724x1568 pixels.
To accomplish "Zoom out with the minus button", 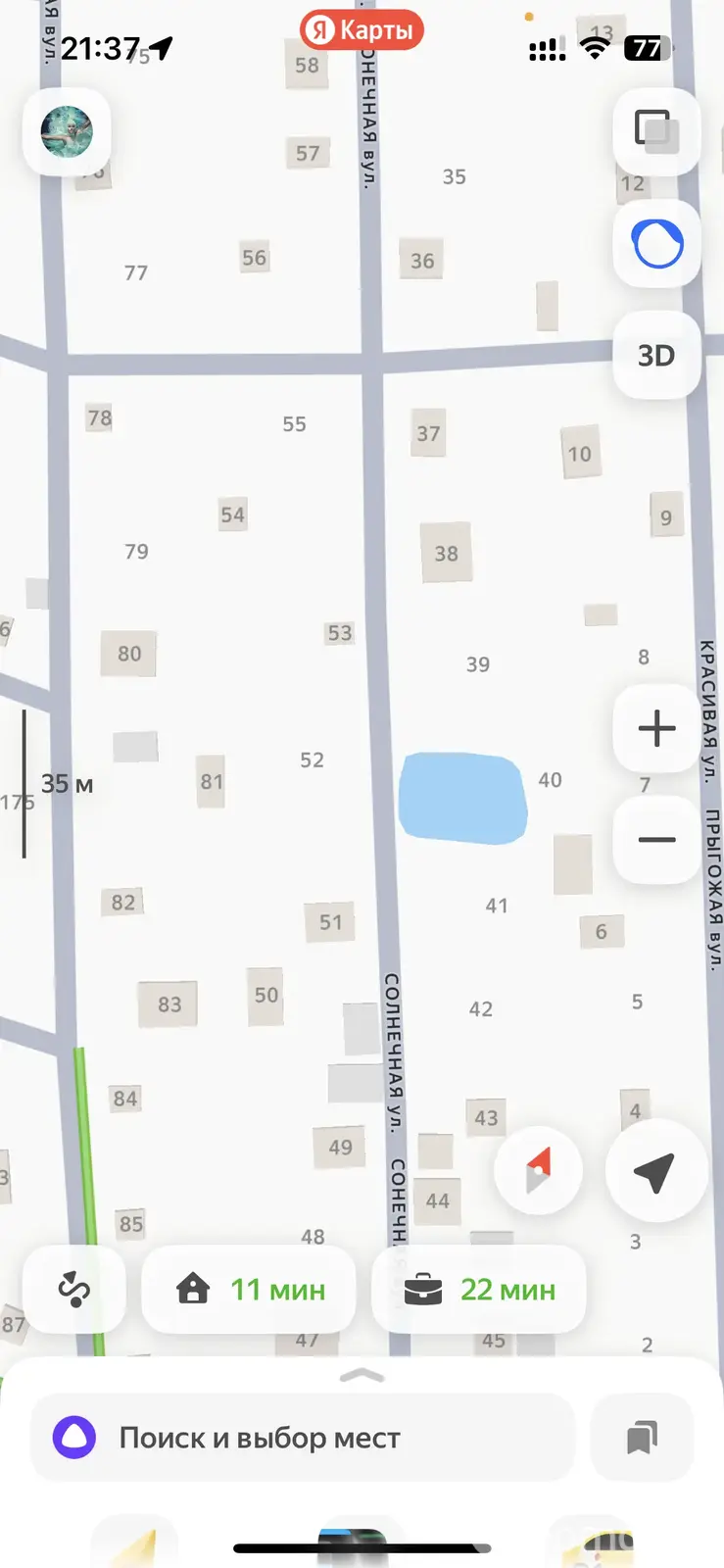I will point(656,840).
